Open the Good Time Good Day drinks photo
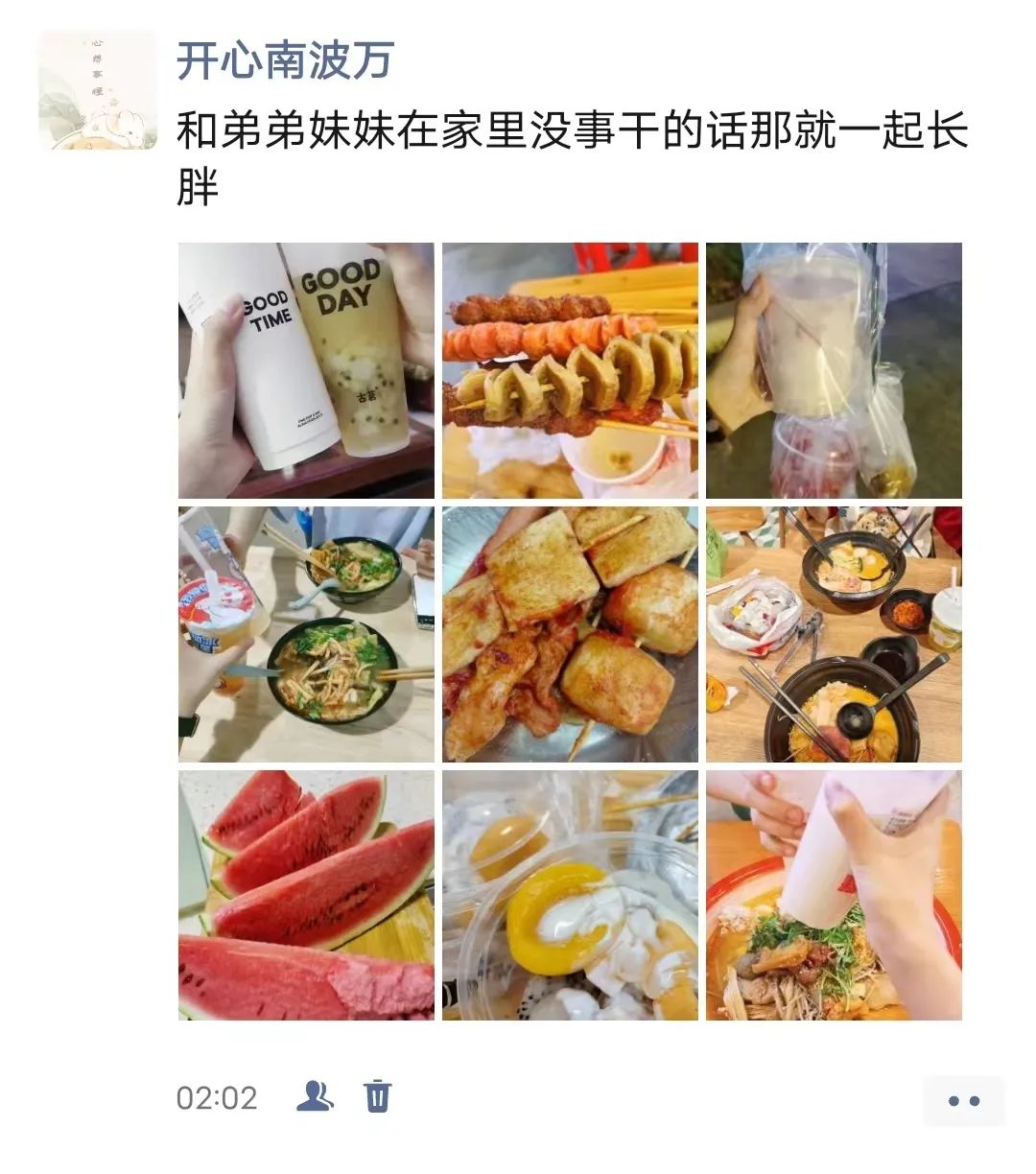1036x1174 pixels. 306,370
